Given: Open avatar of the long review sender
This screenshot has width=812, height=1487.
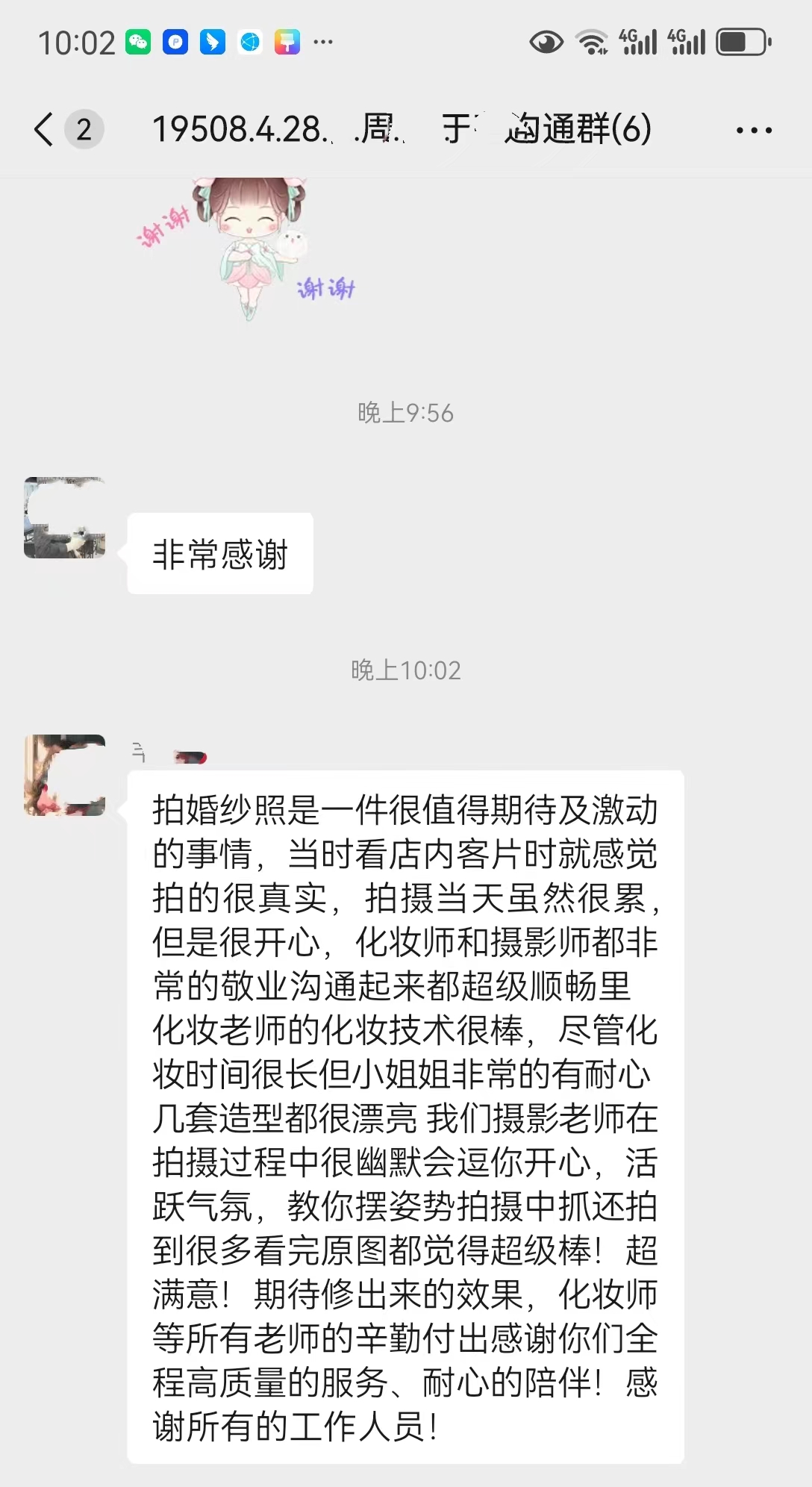Looking at the screenshot, I should 65,775.
